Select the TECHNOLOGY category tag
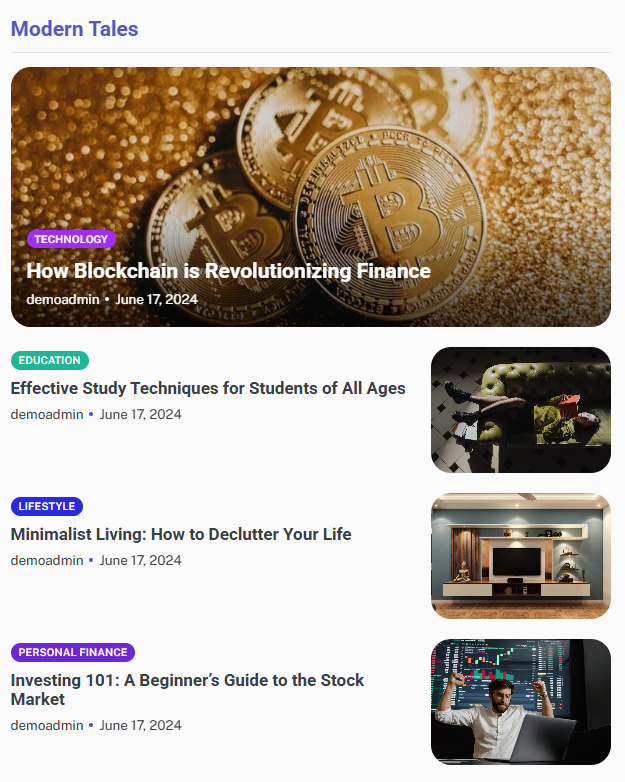The width and height of the screenshot is (625, 782). [71, 239]
